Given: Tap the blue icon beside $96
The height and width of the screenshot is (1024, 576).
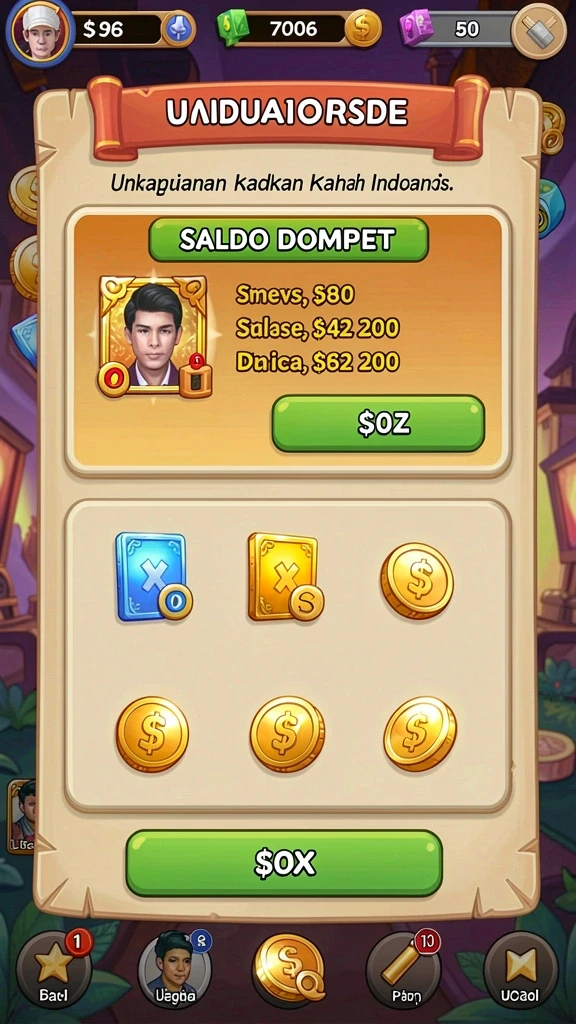Looking at the screenshot, I should tap(178, 29).
